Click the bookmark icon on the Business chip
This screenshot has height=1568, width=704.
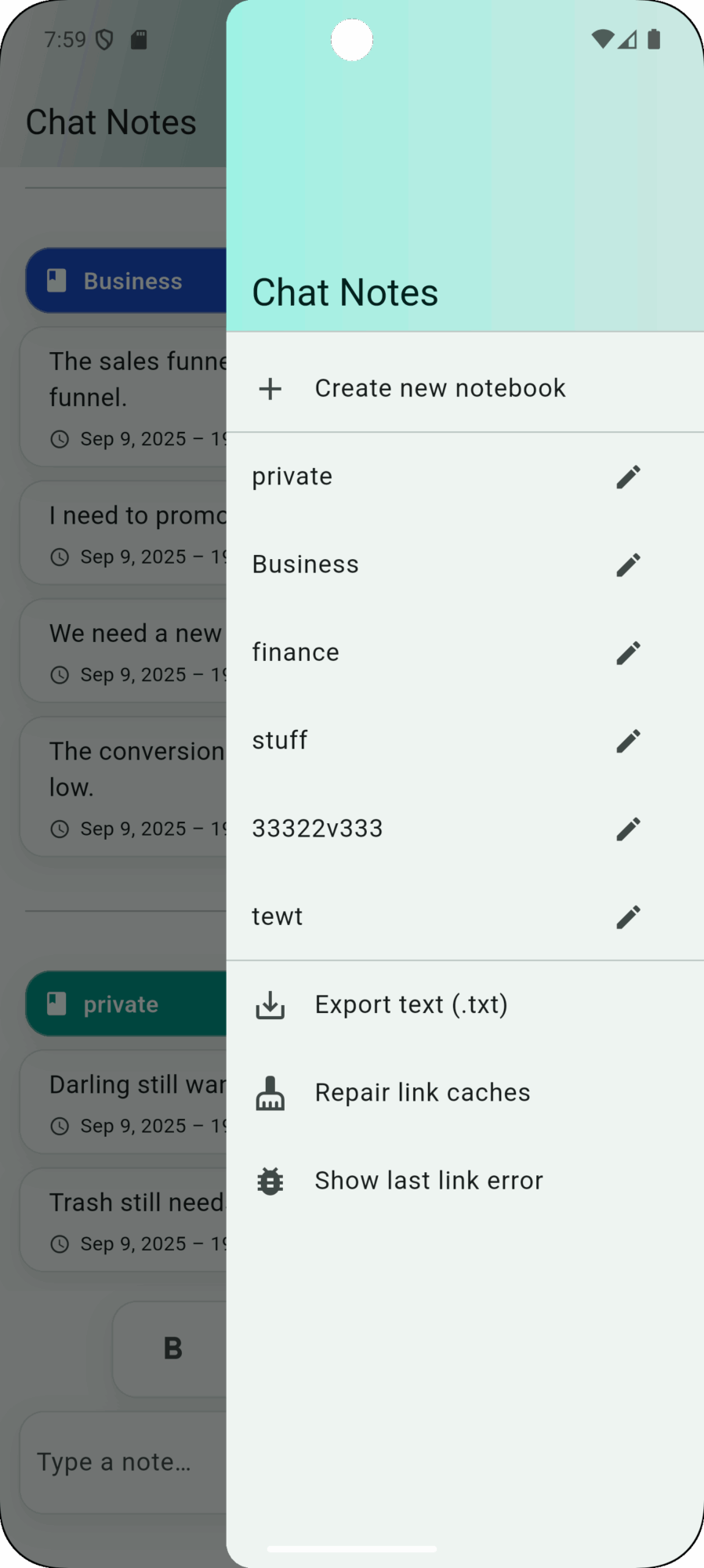tap(56, 280)
